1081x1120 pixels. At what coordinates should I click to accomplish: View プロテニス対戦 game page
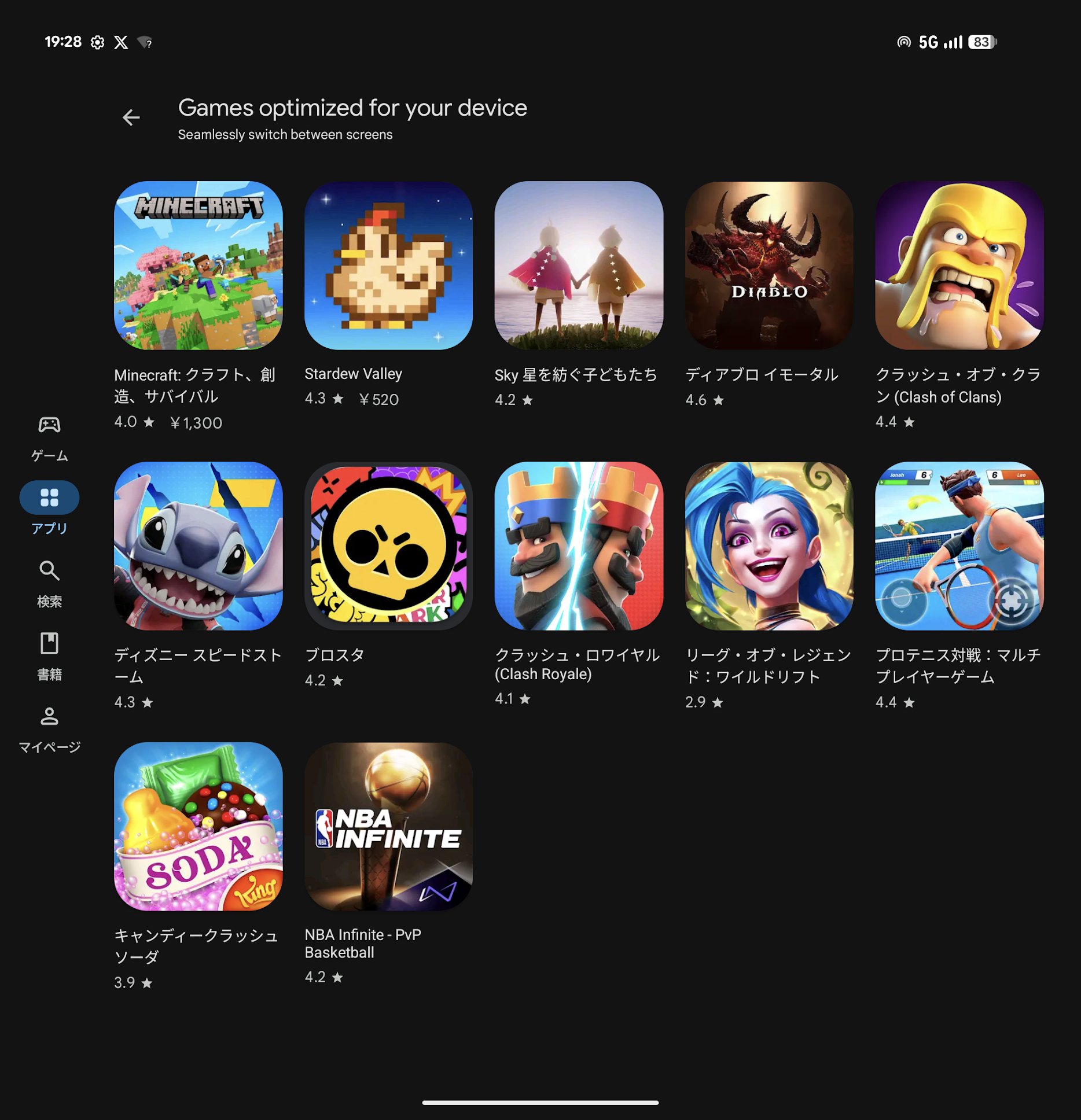959,546
